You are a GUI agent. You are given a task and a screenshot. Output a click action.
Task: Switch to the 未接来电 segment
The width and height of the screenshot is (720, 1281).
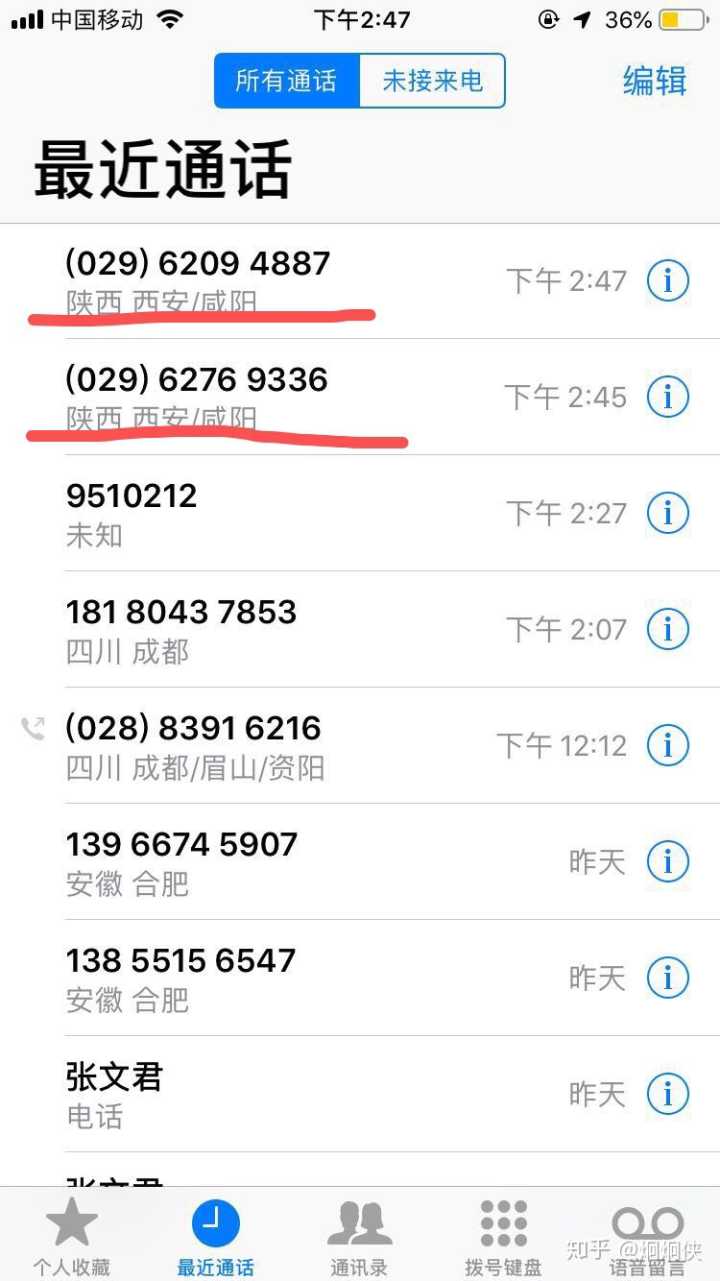click(431, 81)
